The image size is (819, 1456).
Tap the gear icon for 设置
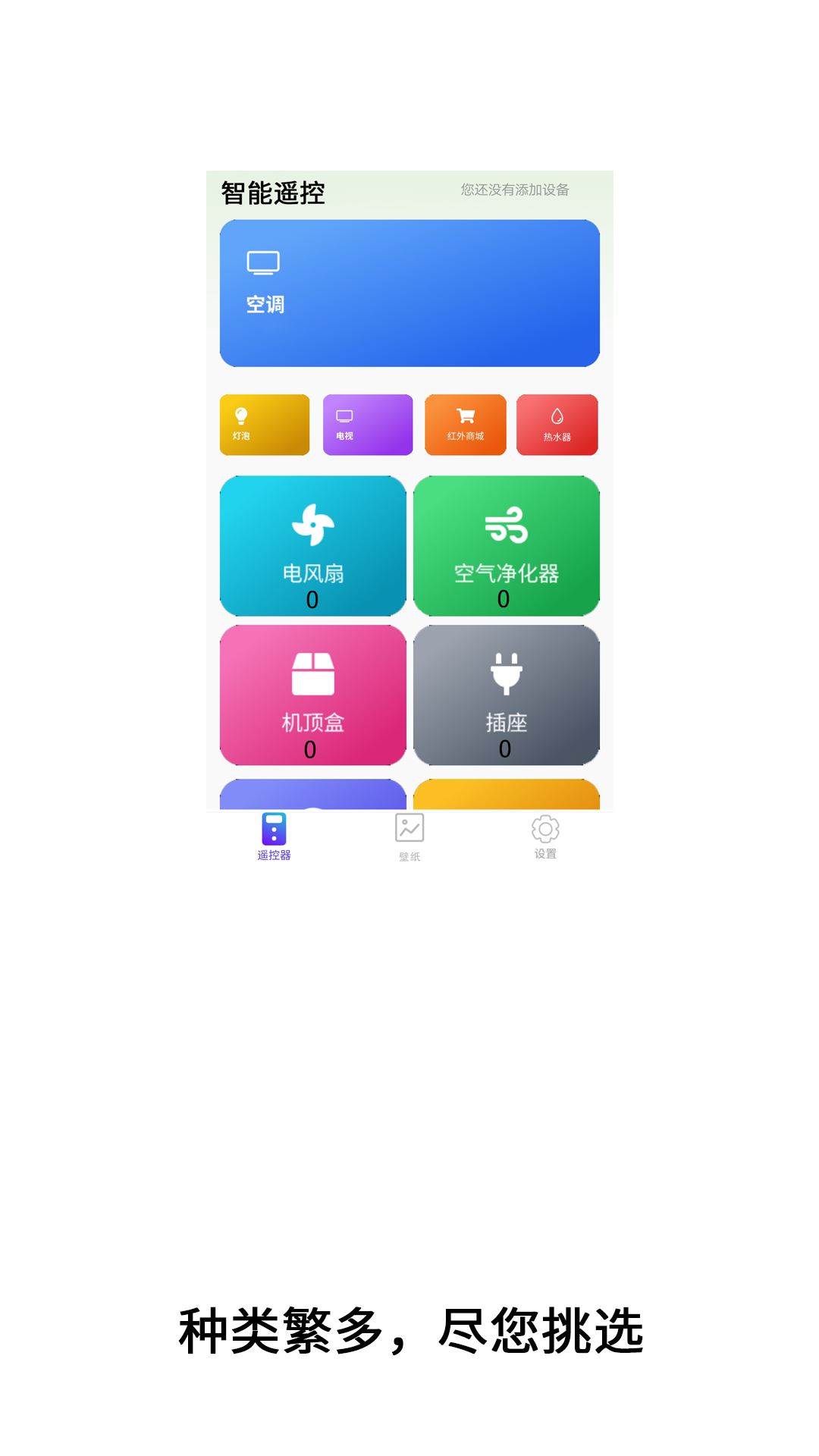(x=545, y=830)
